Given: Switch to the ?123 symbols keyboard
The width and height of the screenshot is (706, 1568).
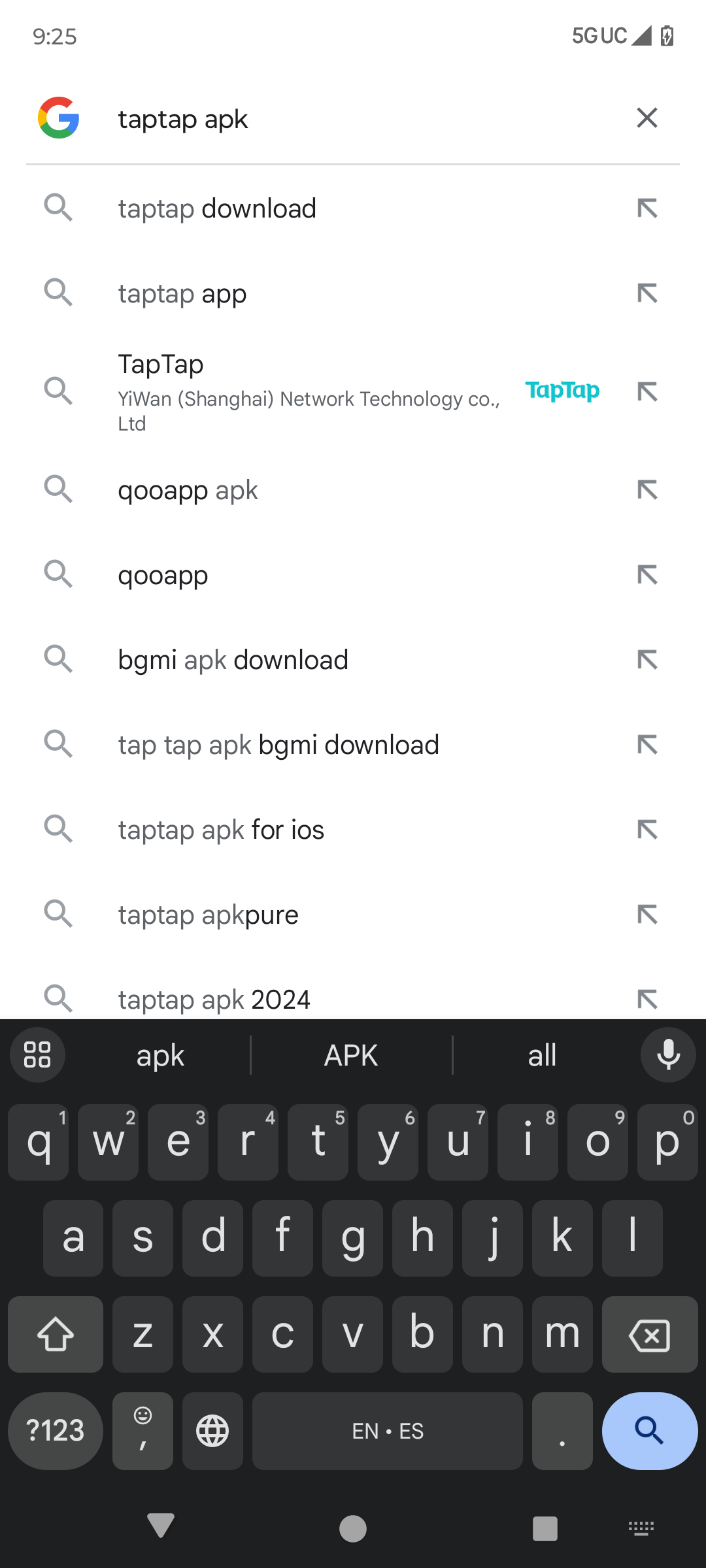Looking at the screenshot, I should click(x=56, y=1431).
